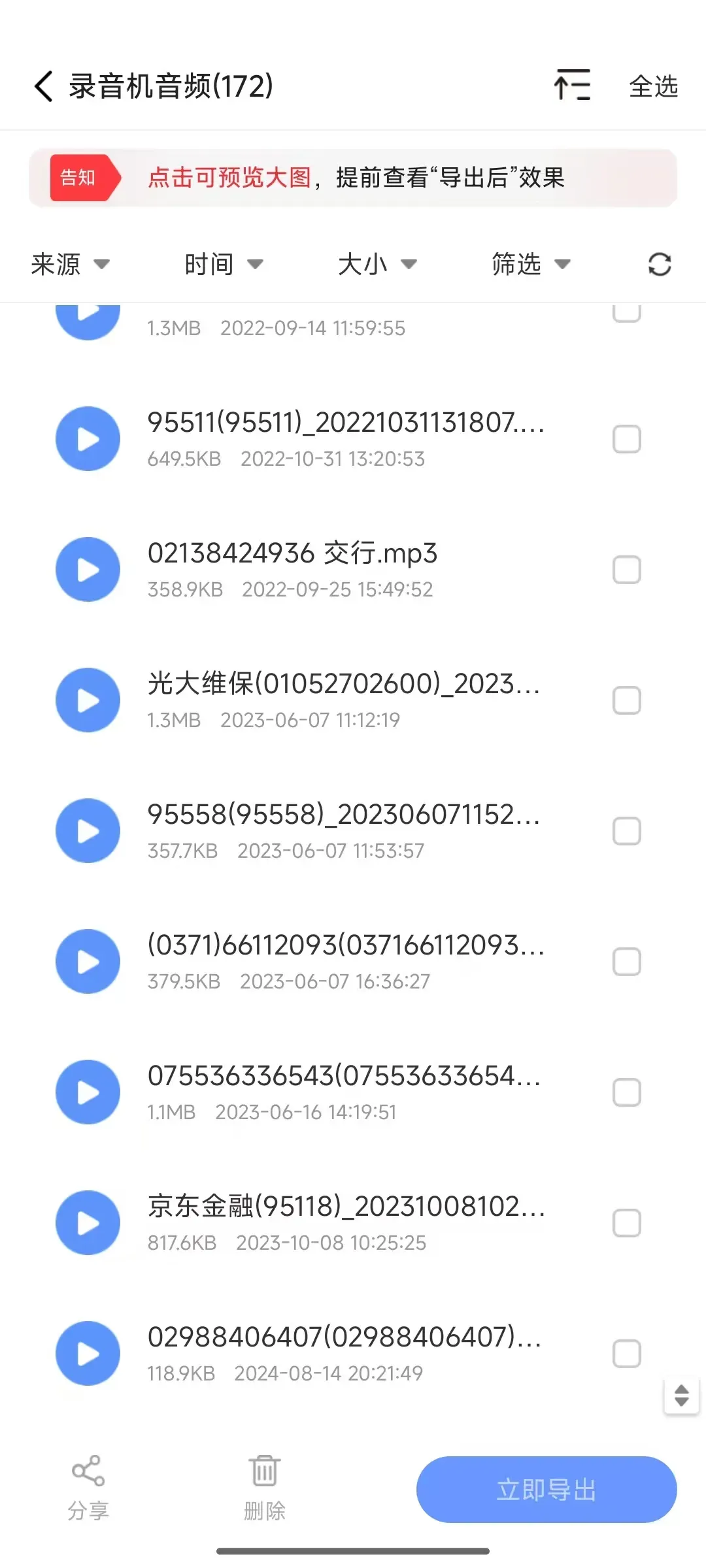The image size is (706, 1568).
Task: Select the 95558(95558) recording checkbox
Action: (626, 831)
